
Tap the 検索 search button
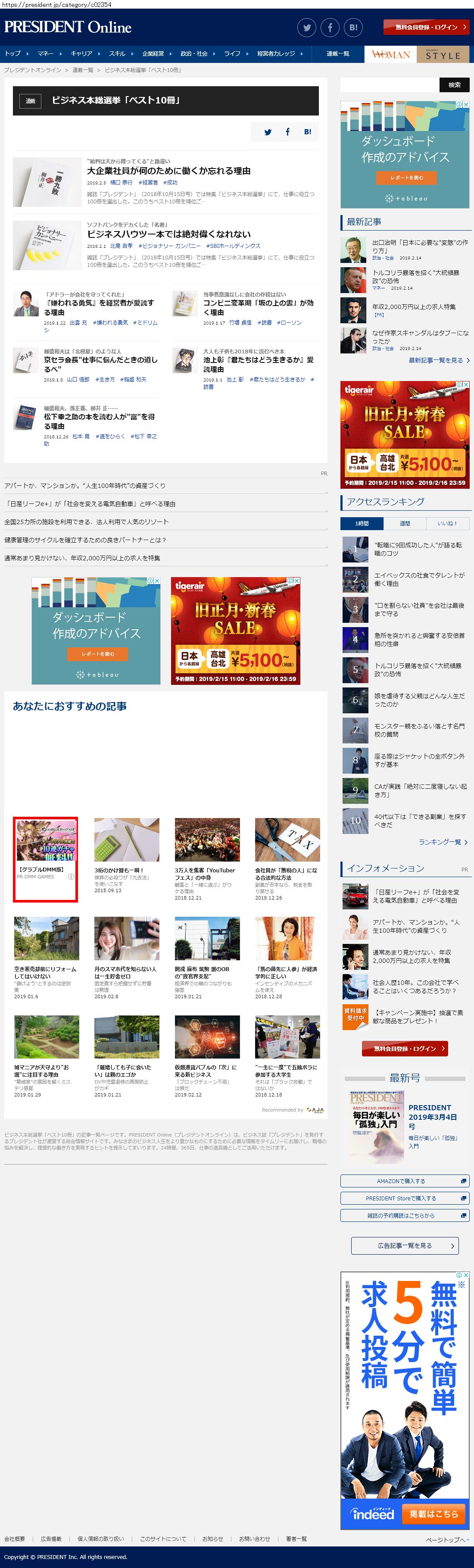coord(454,84)
